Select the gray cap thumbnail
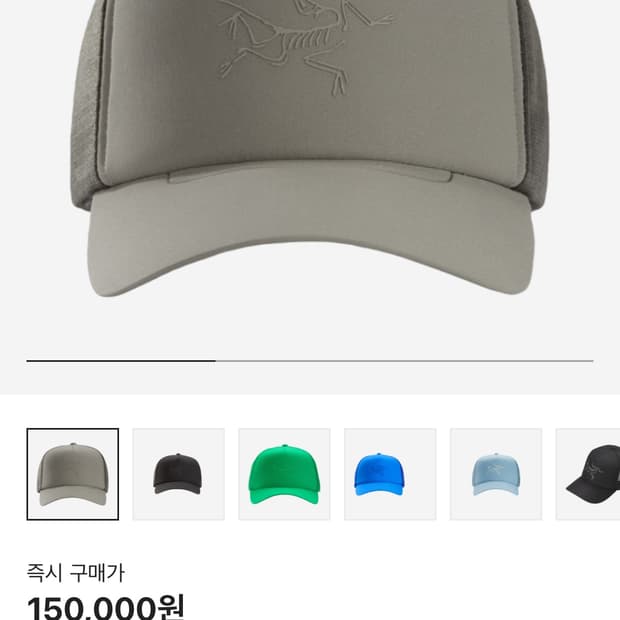620x620 pixels. coord(72,474)
